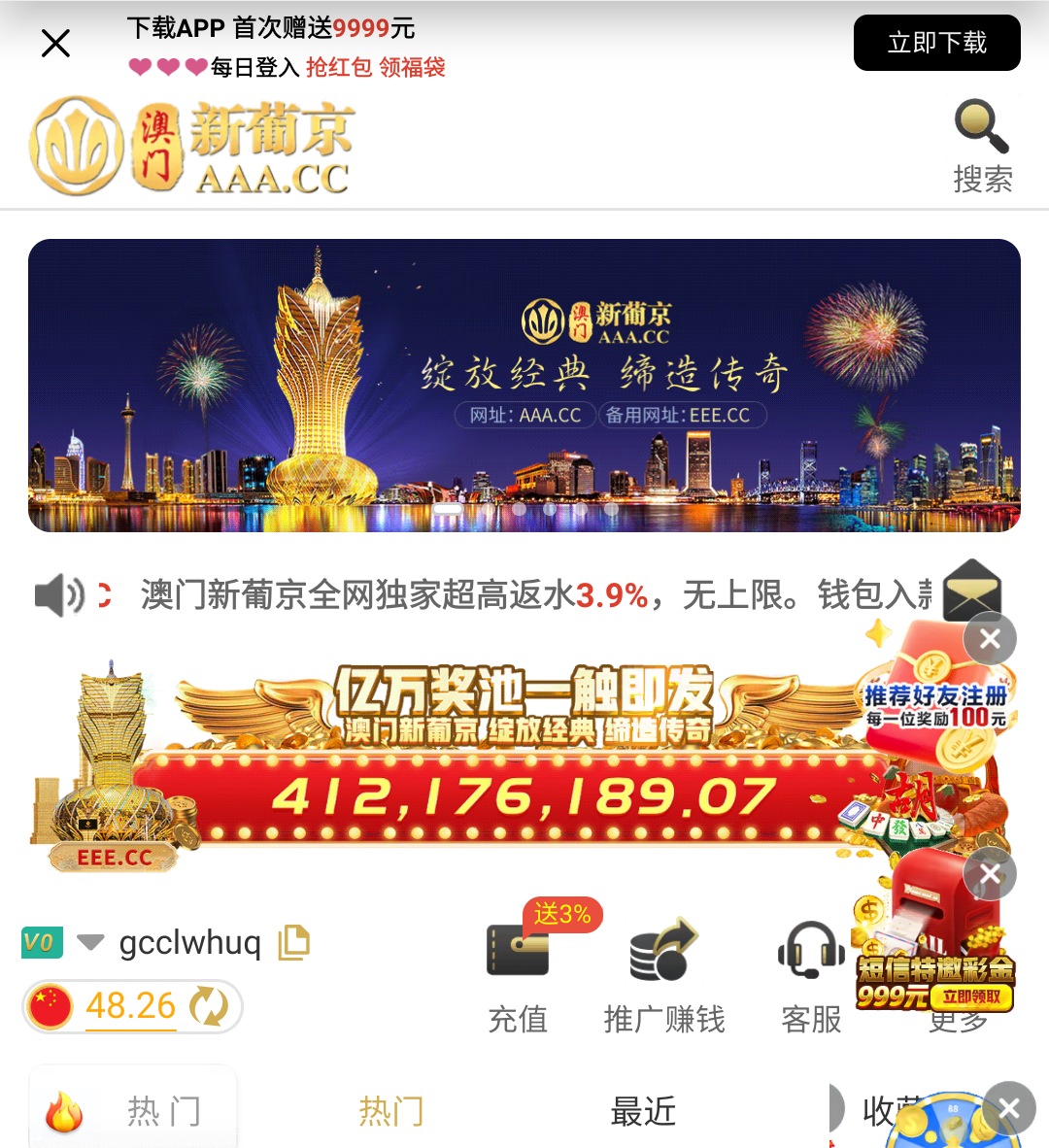This screenshot has width=1049, height=1148.
Task: Close the 短信特邀彩金 floating promo
Action: [x=990, y=873]
